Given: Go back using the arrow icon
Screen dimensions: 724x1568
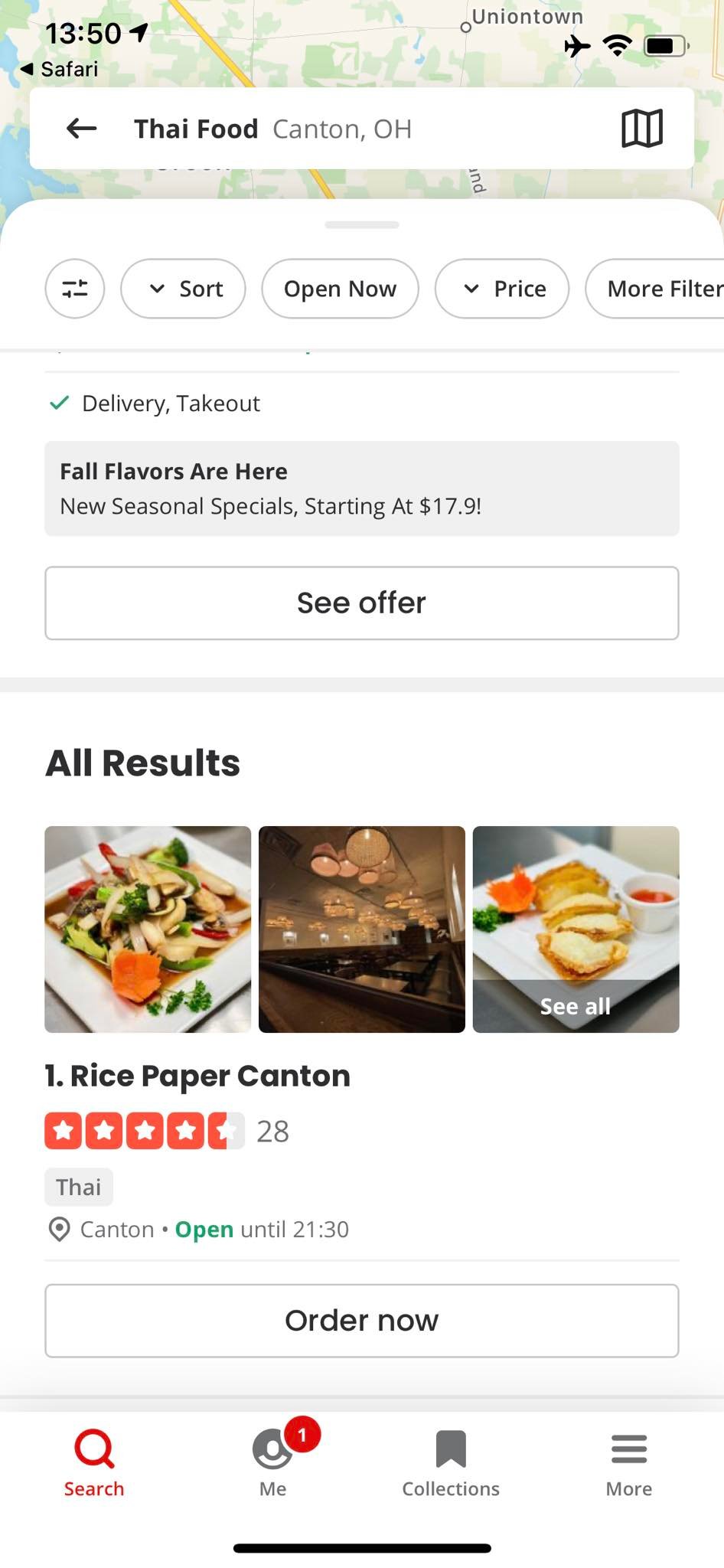Looking at the screenshot, I should (x=82, y=129).
